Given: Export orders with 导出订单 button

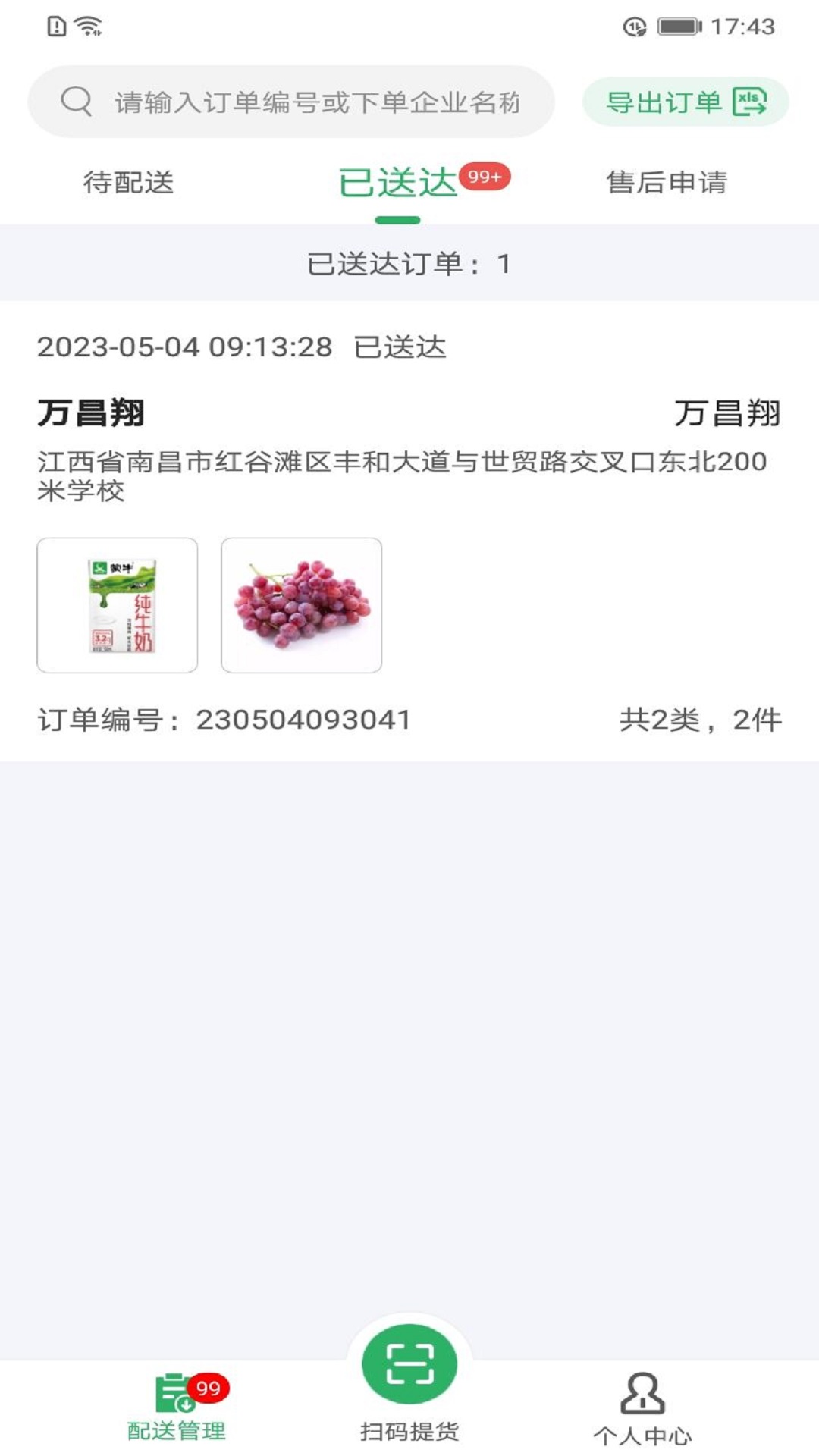Looking at the screenshot, I should [x=686, y=102].
